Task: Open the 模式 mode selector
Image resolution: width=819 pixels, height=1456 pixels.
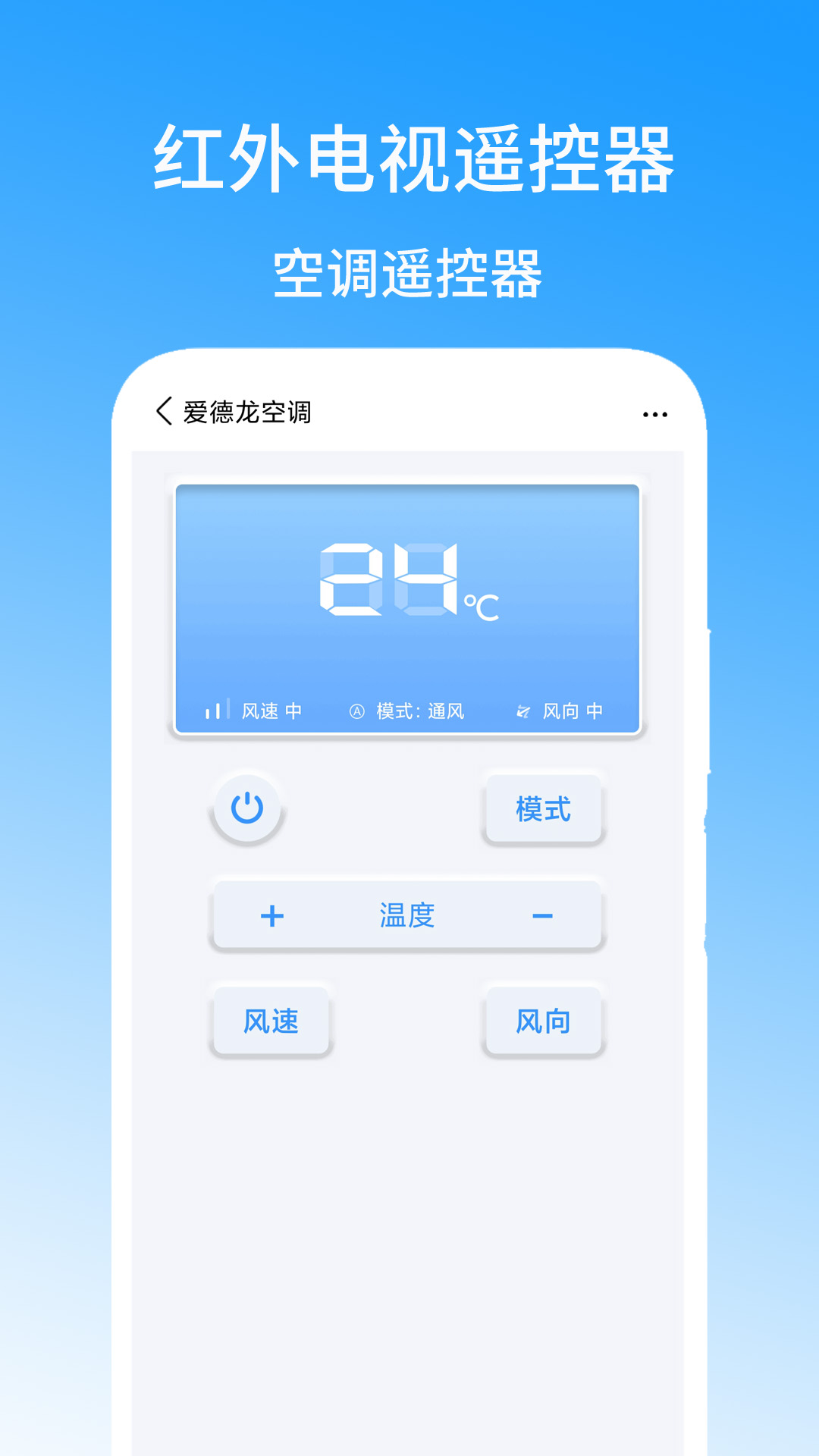Action: 544,810
